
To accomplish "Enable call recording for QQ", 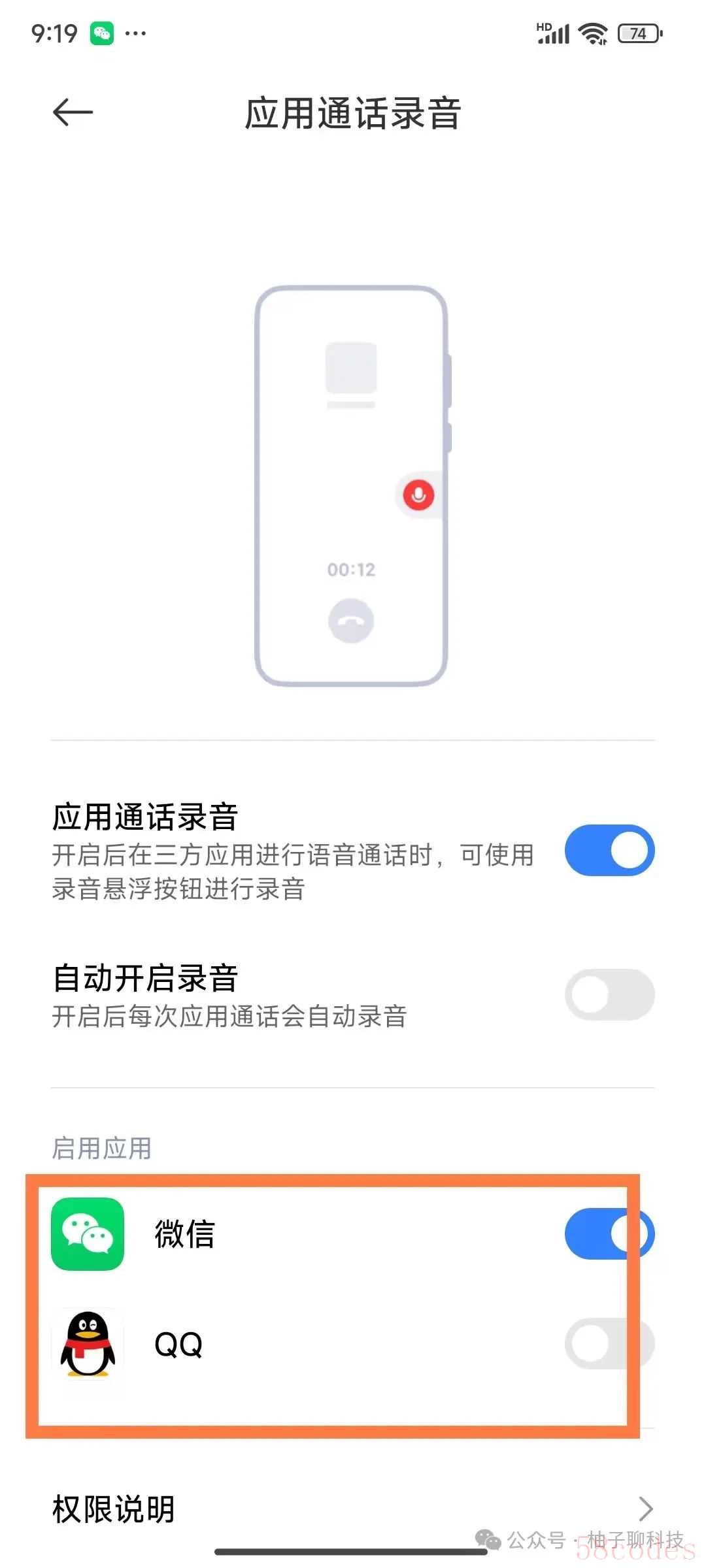I will (609, 1344).
